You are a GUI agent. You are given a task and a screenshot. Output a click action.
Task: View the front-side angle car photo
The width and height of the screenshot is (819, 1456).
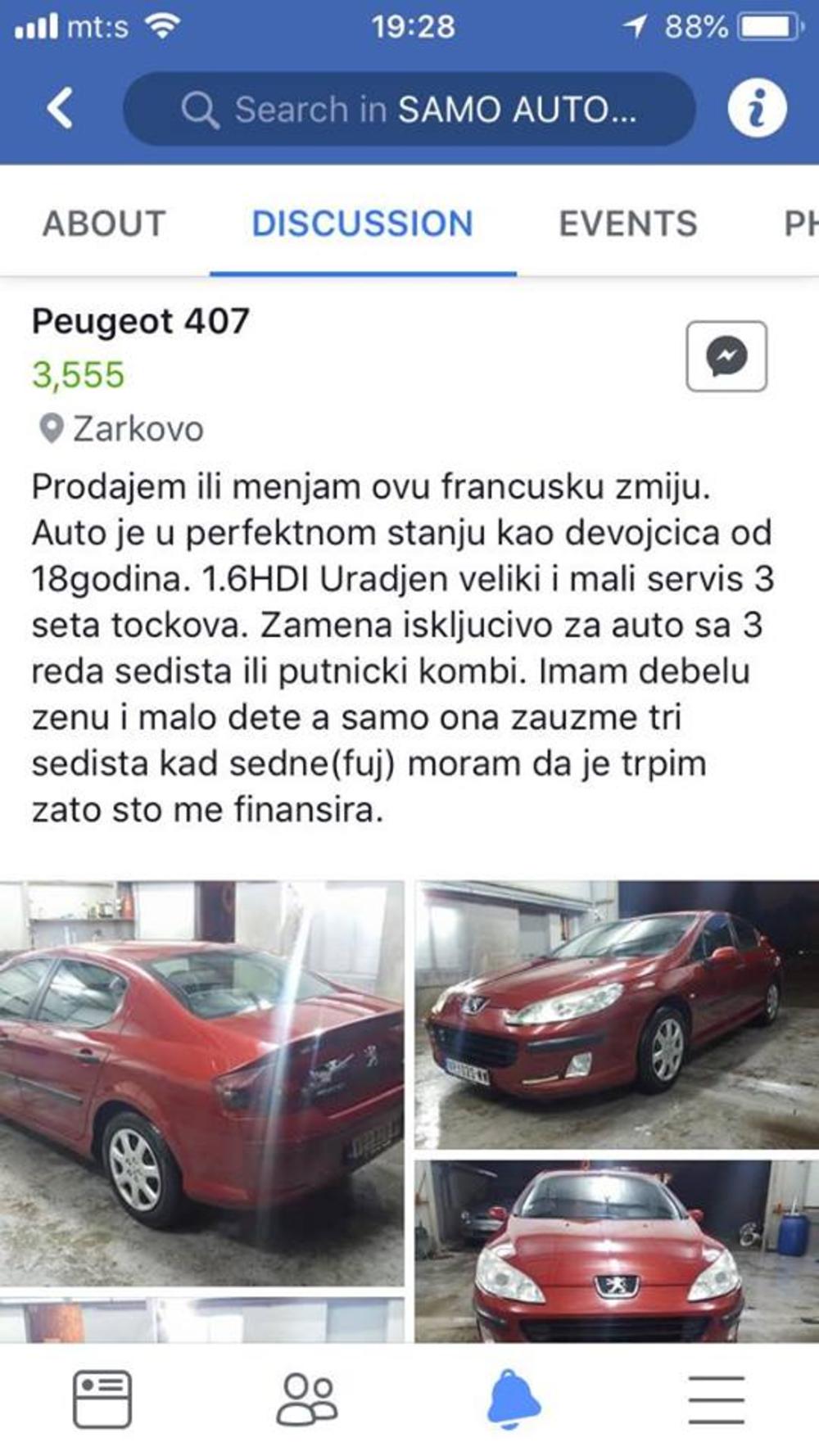point(616,1014)
